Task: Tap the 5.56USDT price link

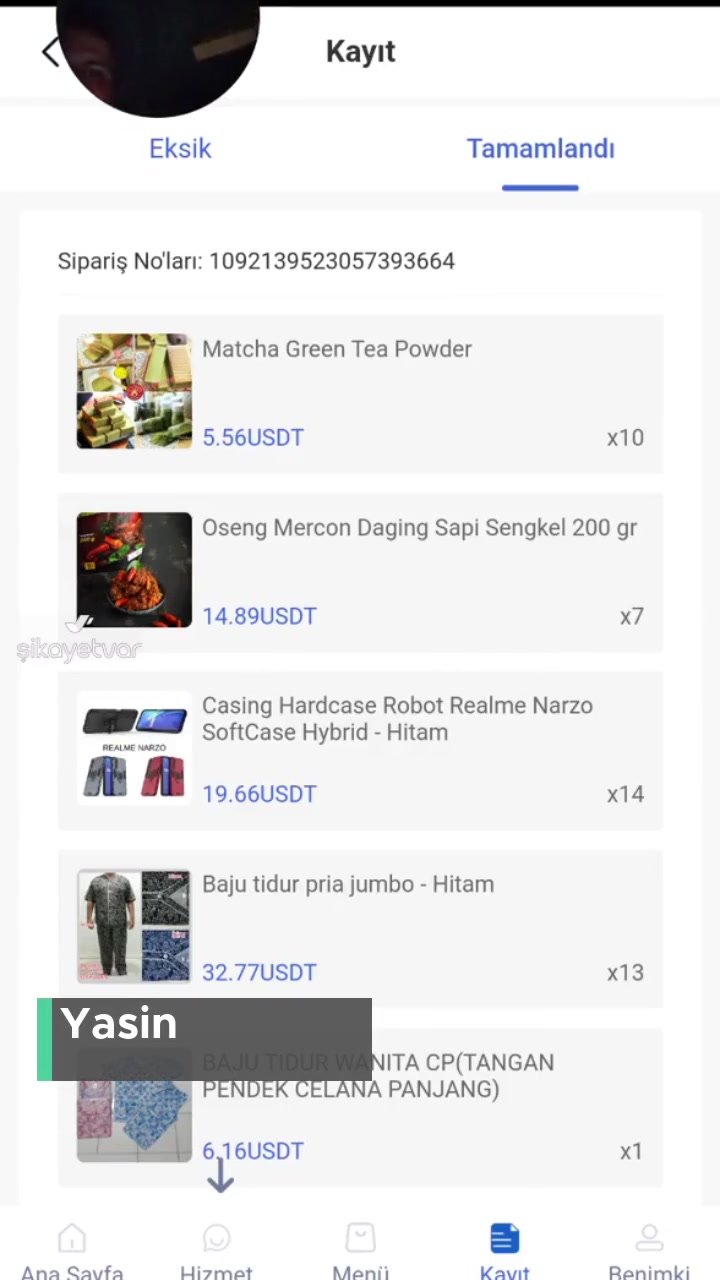Action: pyautogui.click(x=253, y=437)
